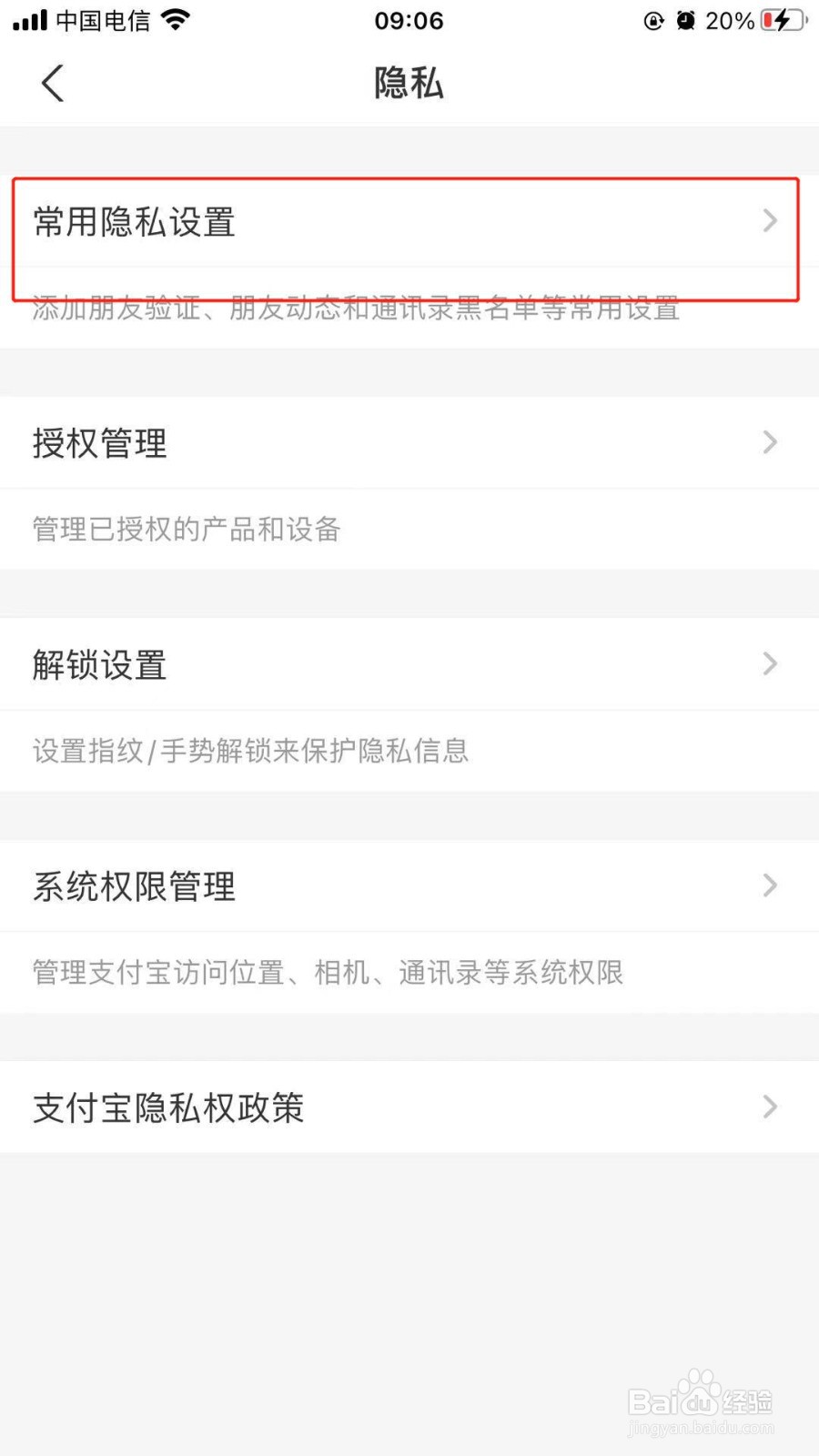Image resolution: width=819 pixels, height=1456 pixels.
Task: Click the 解锁设置 row label
Action: coord(98,664)
